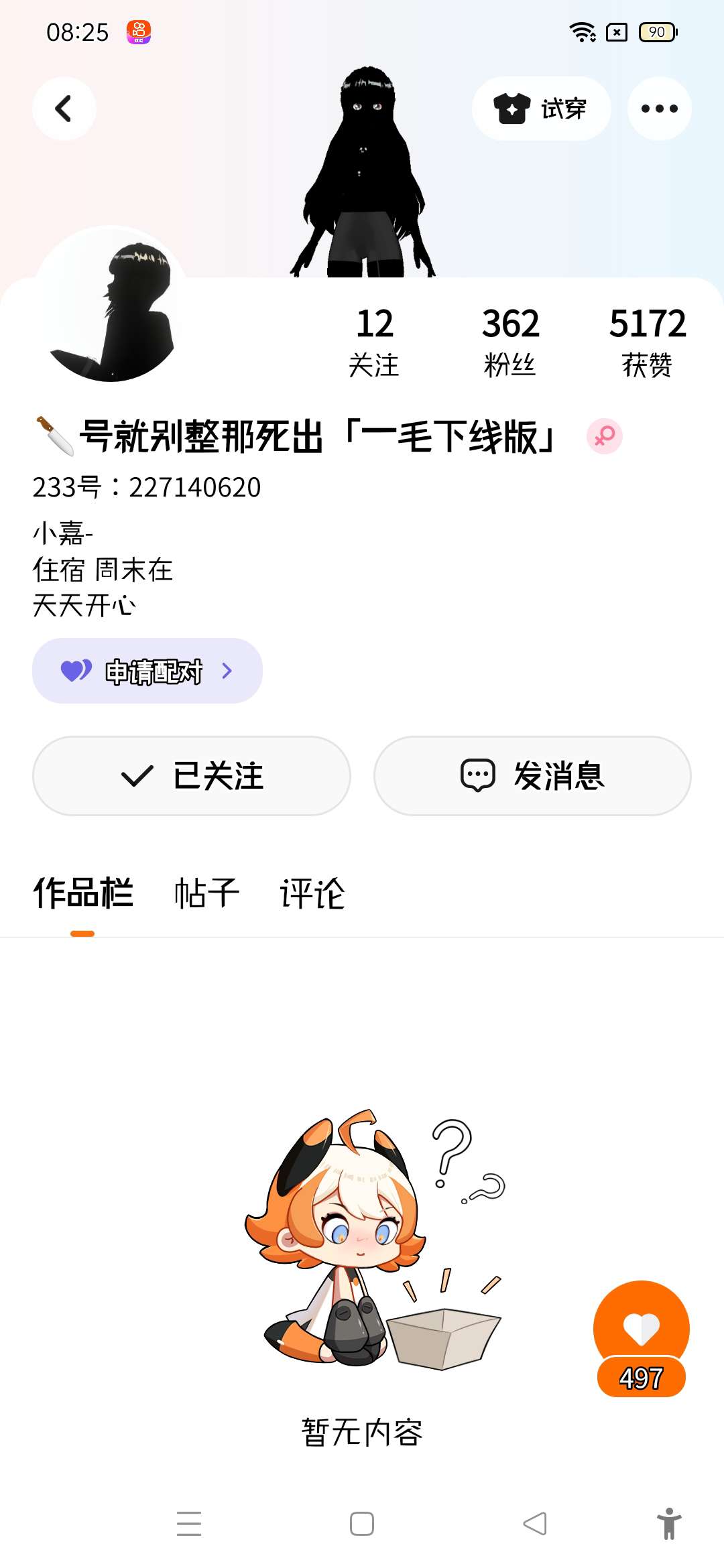Tap the orange heart 497 floating button
Image resolution: width=724 pixels, height=1568 pixels.
pos(642,1339)
